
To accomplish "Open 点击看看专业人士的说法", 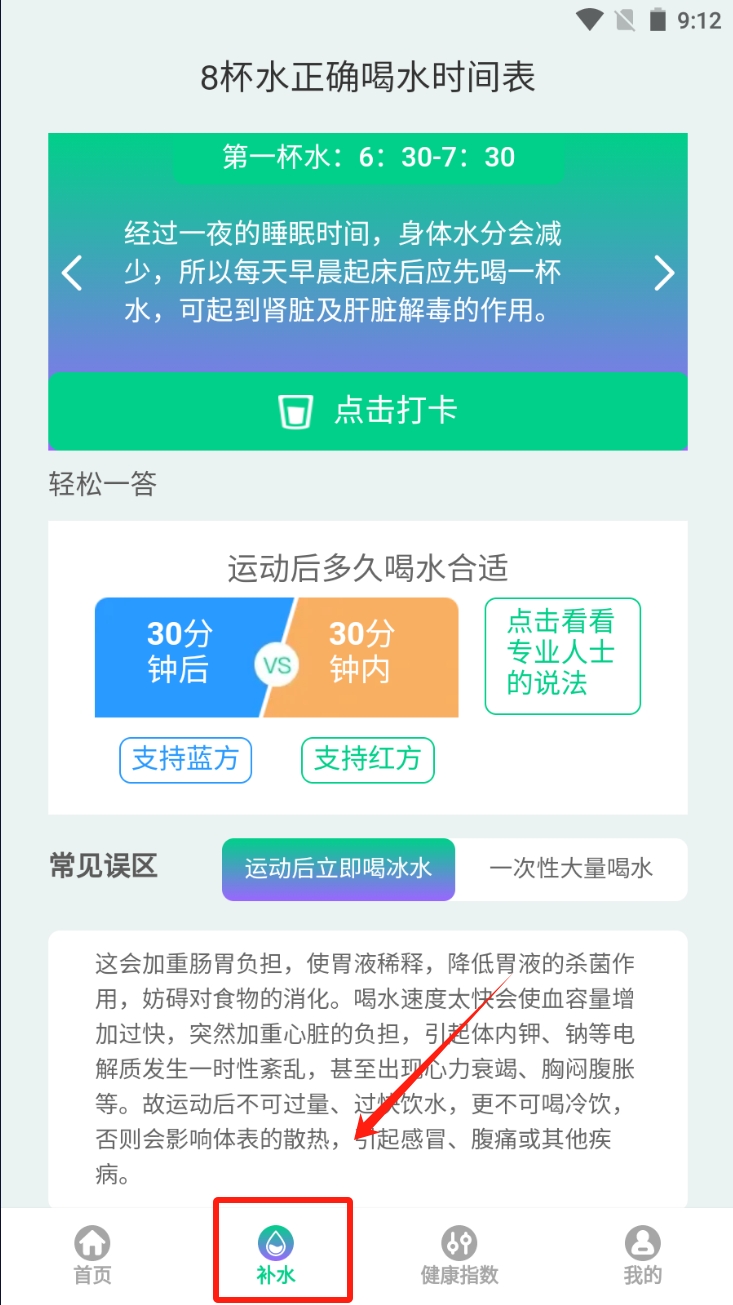I will [x=562, y=656].
